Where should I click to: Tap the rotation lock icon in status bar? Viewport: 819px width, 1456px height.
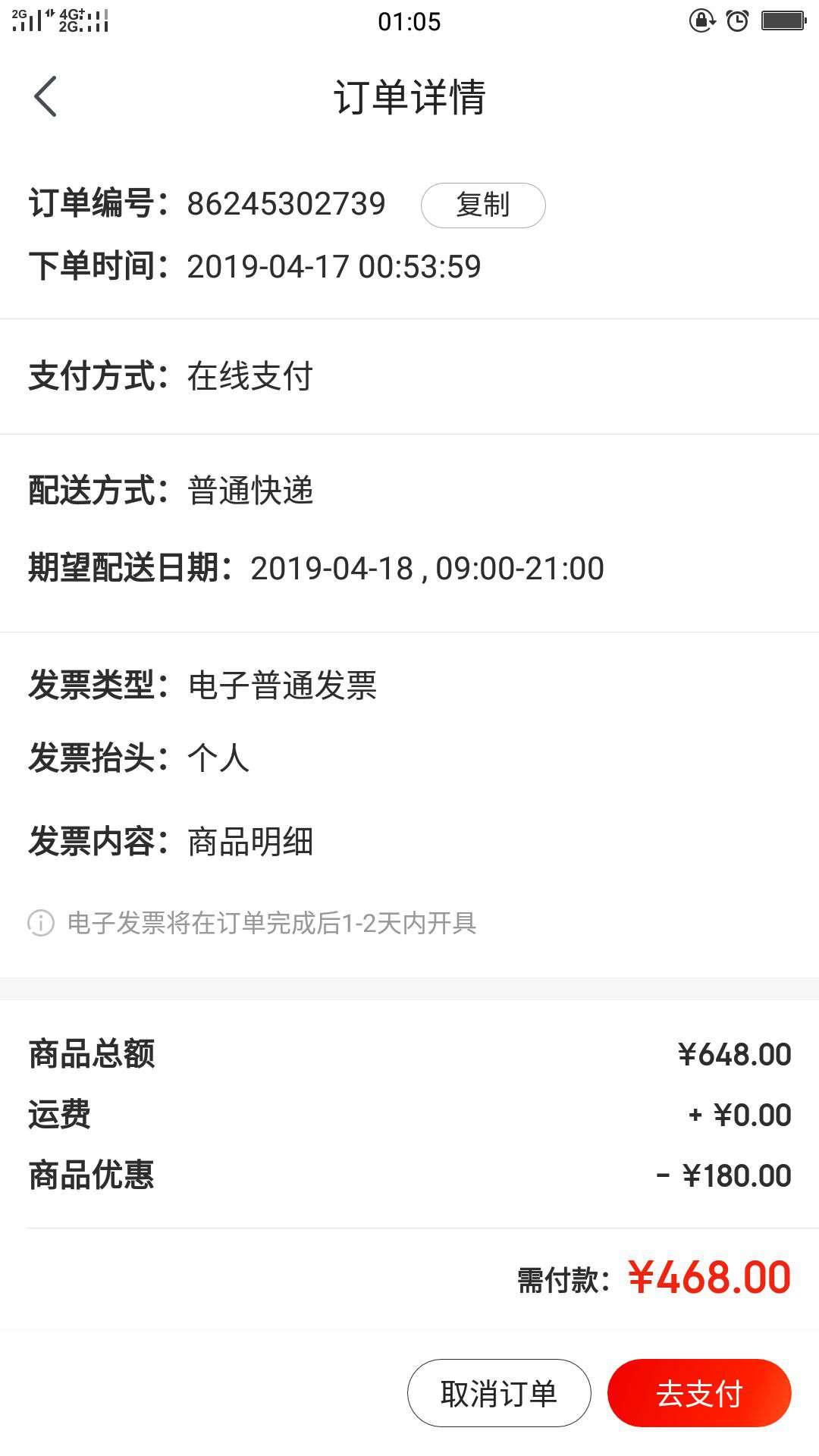tap(701, 20)
